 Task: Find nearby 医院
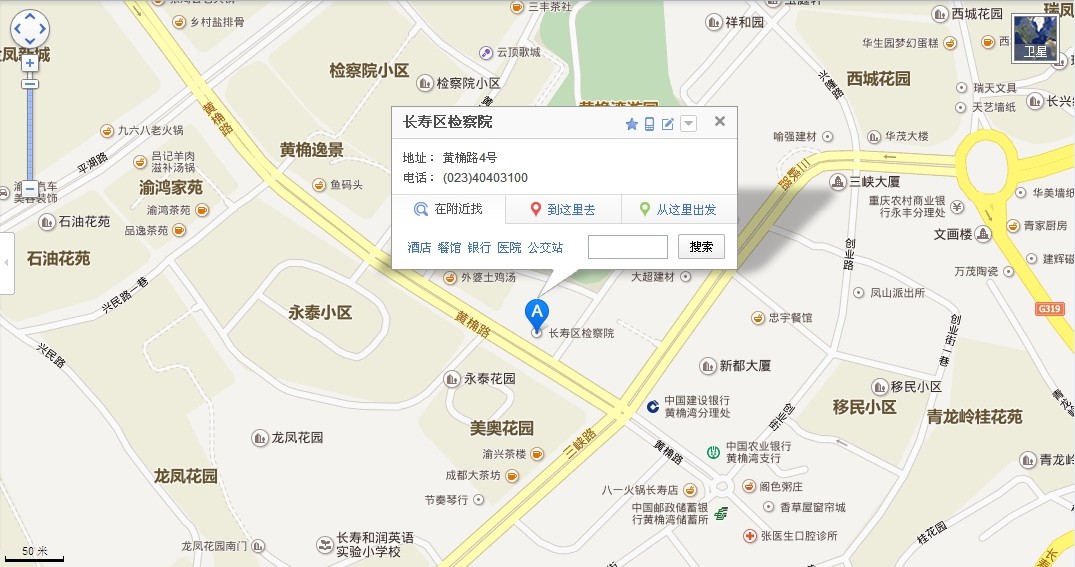(509, 247)
